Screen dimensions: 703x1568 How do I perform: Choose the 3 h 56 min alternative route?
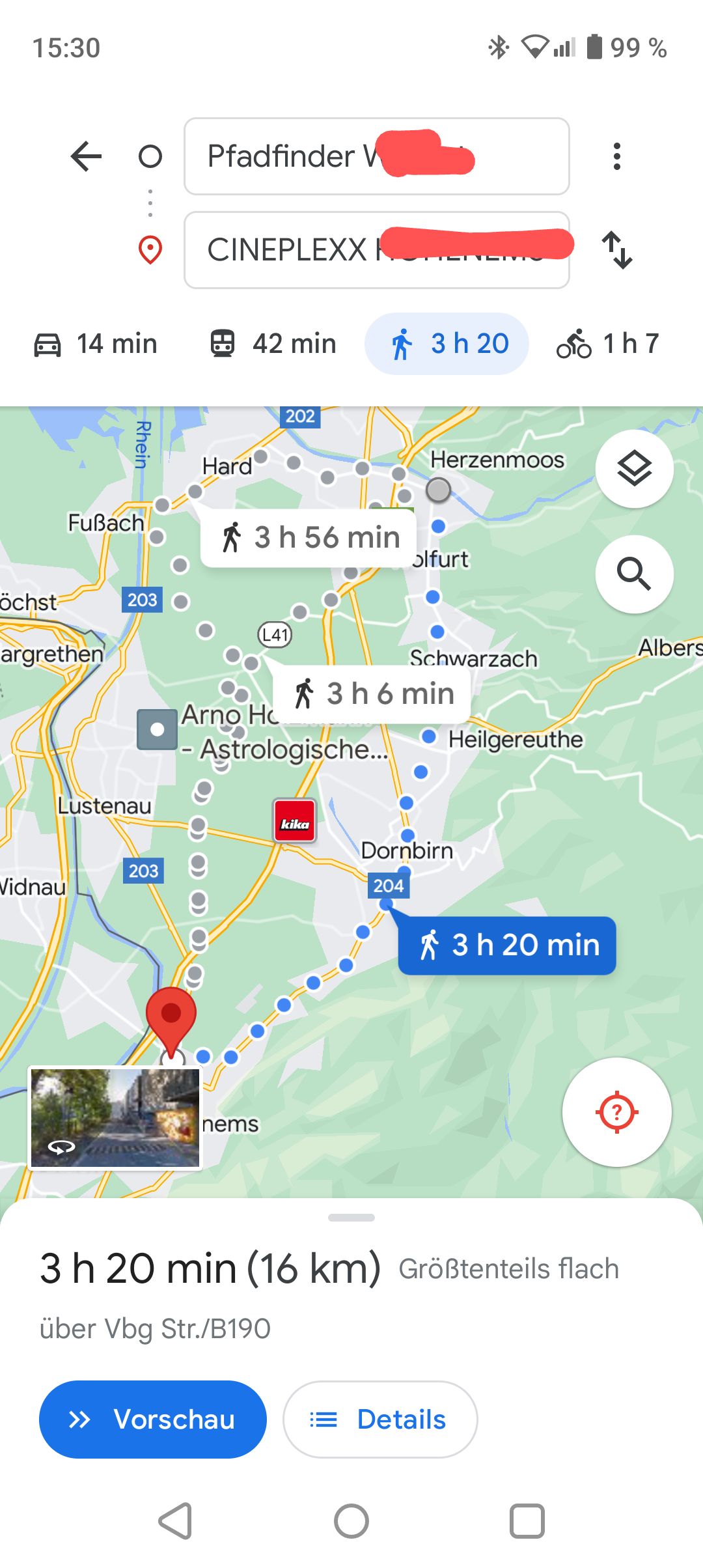point(309,539)
